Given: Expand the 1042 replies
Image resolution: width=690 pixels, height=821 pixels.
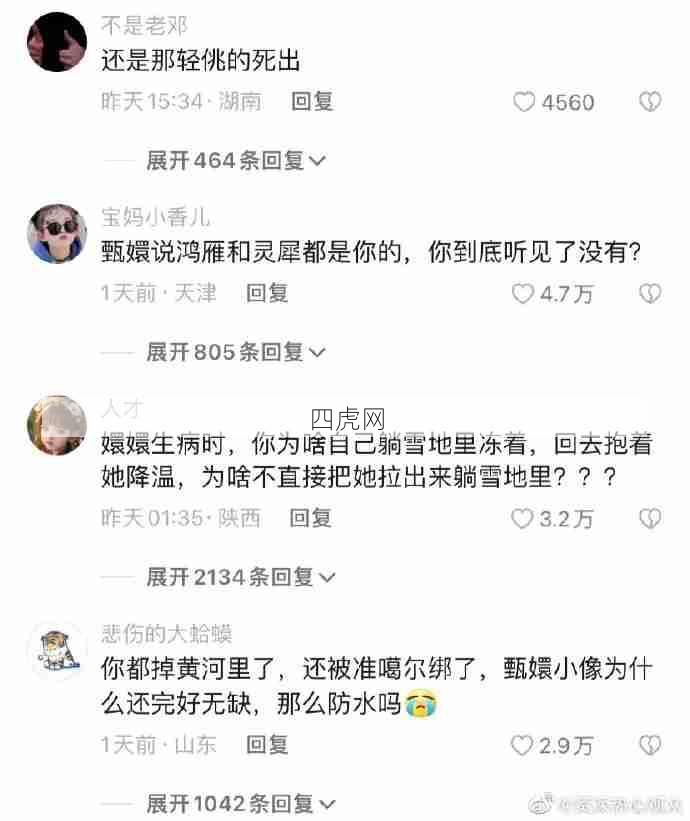Looking at the screenshot, I should 241,804.
